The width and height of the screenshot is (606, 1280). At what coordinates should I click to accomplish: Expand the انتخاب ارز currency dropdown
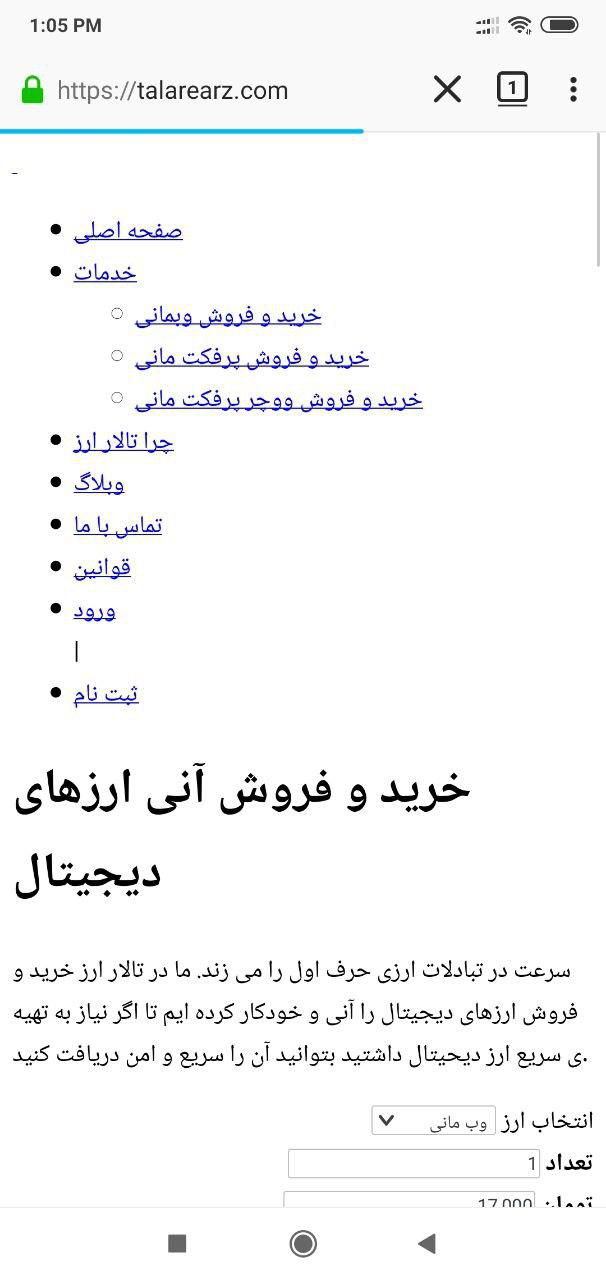433,1120
